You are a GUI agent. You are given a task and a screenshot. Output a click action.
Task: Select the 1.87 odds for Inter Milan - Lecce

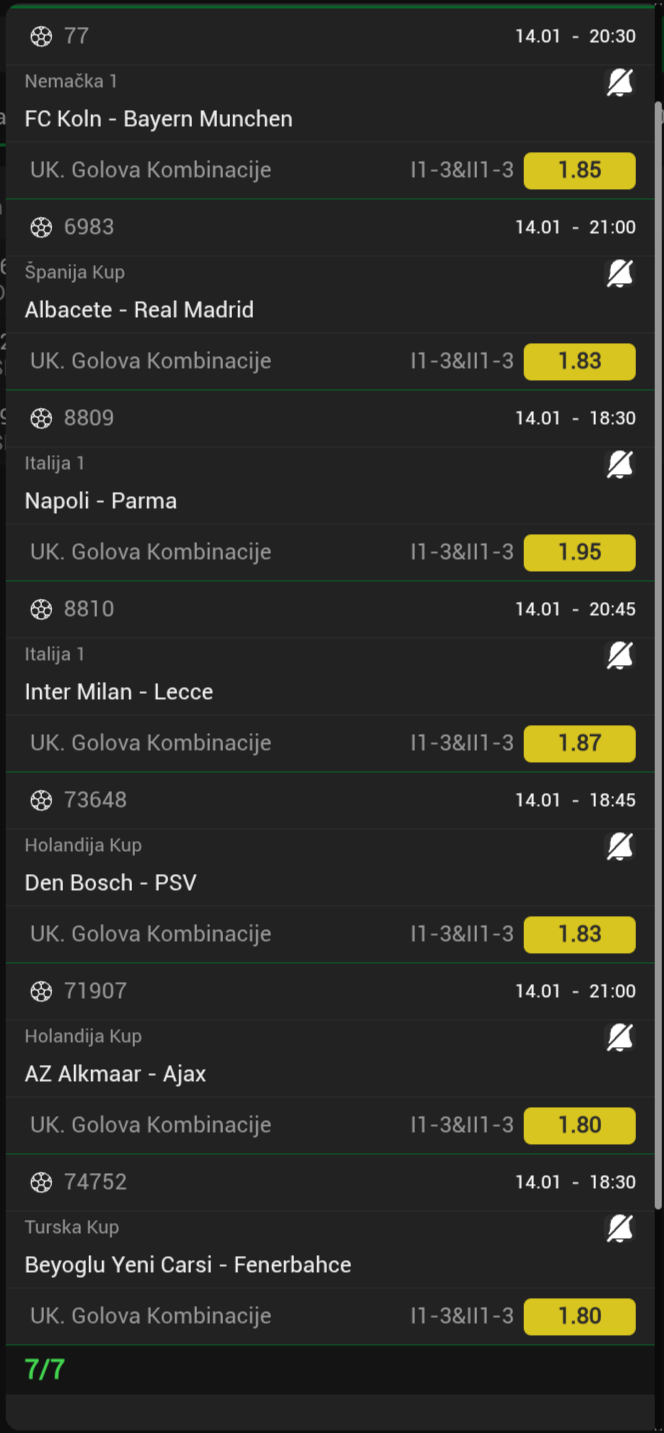coord(579,743)
